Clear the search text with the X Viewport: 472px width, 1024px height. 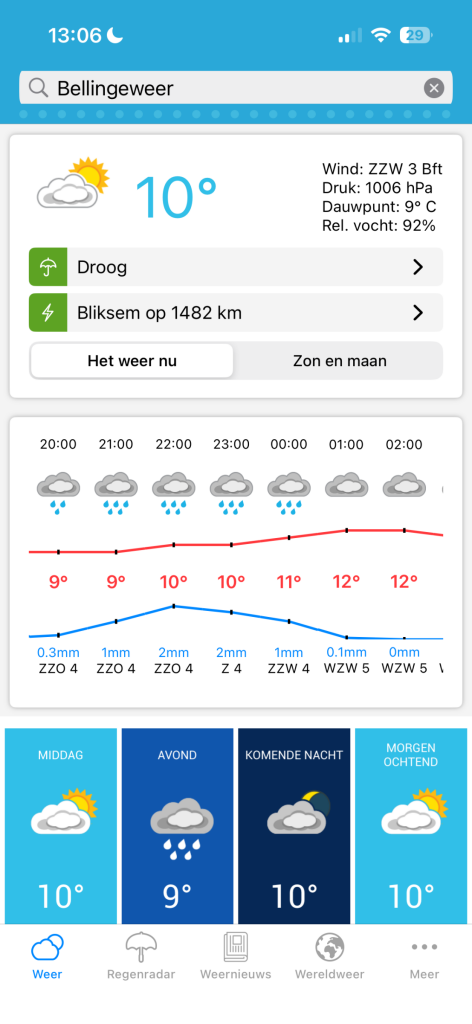pos(433,88)
